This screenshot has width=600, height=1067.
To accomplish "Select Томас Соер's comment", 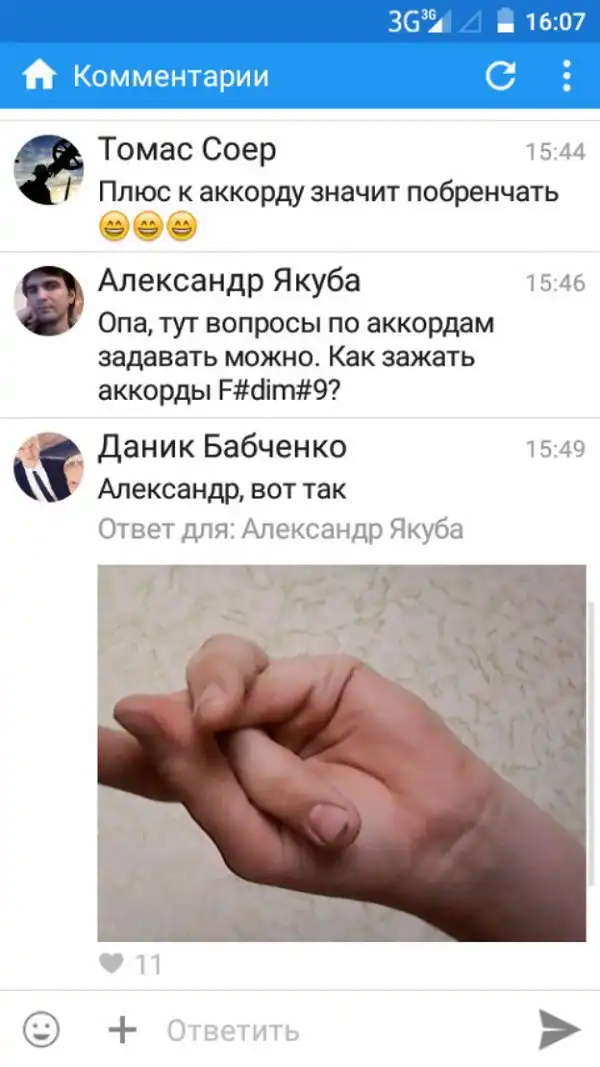I will [x=330, y=192].
